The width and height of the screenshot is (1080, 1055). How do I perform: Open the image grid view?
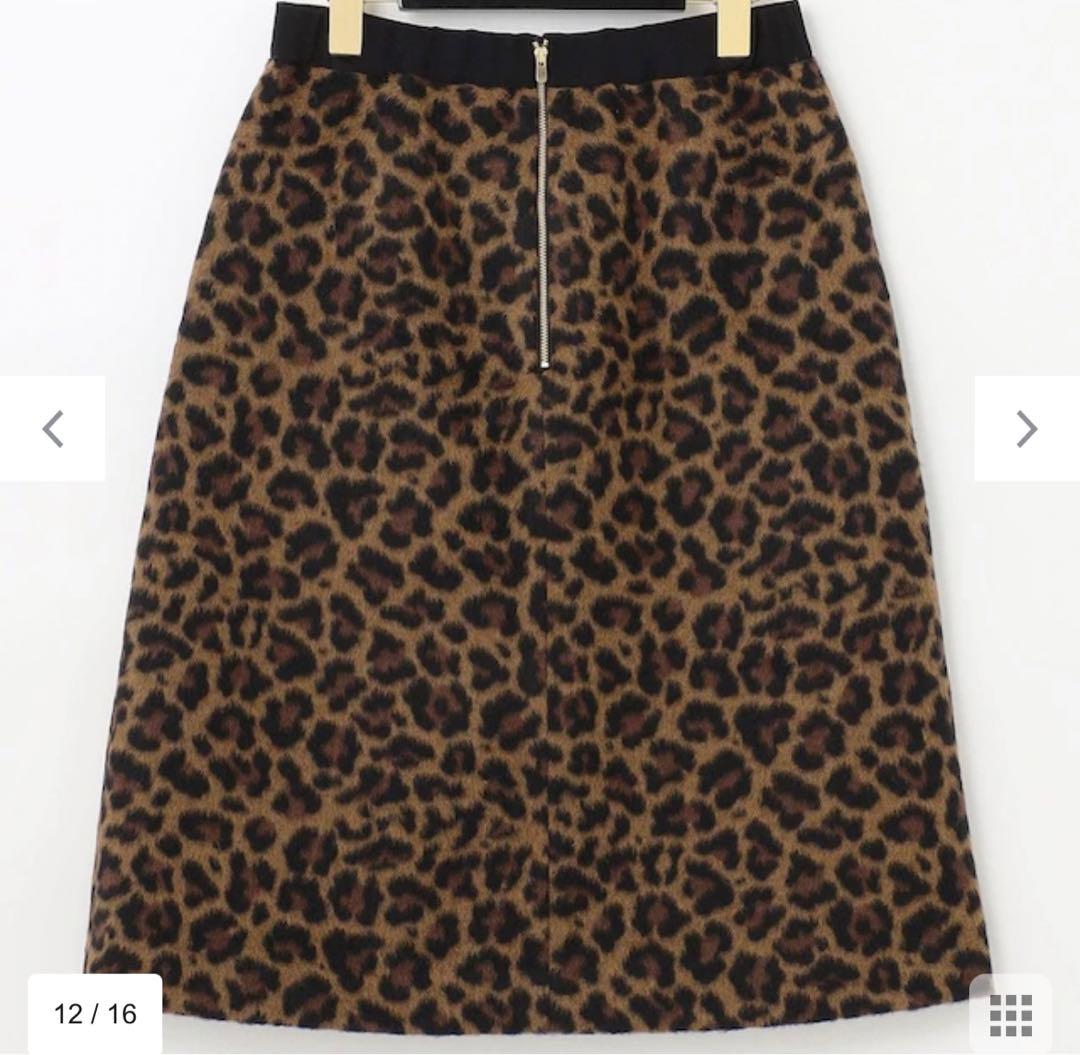1010,1014
